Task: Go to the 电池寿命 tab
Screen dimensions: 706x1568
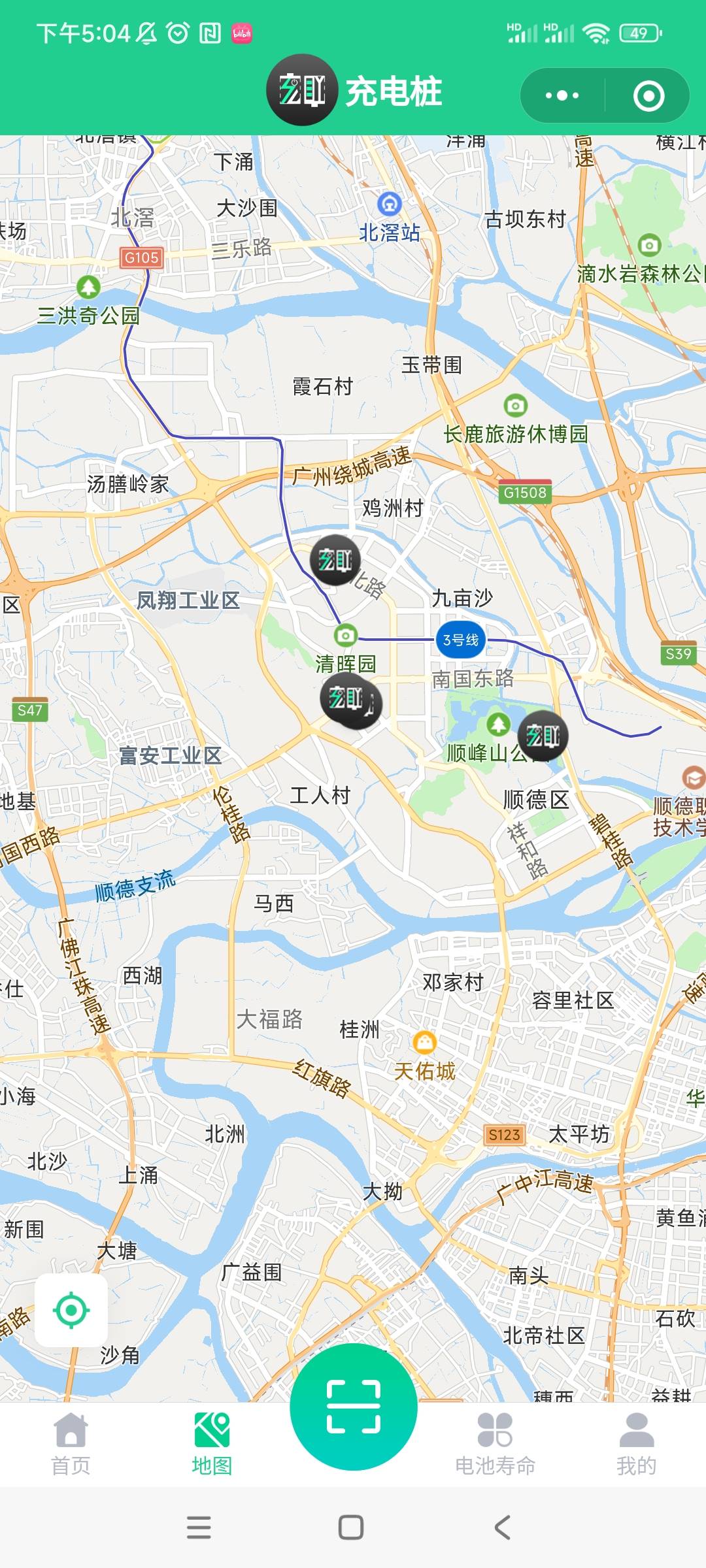Action: (495, 1444)
